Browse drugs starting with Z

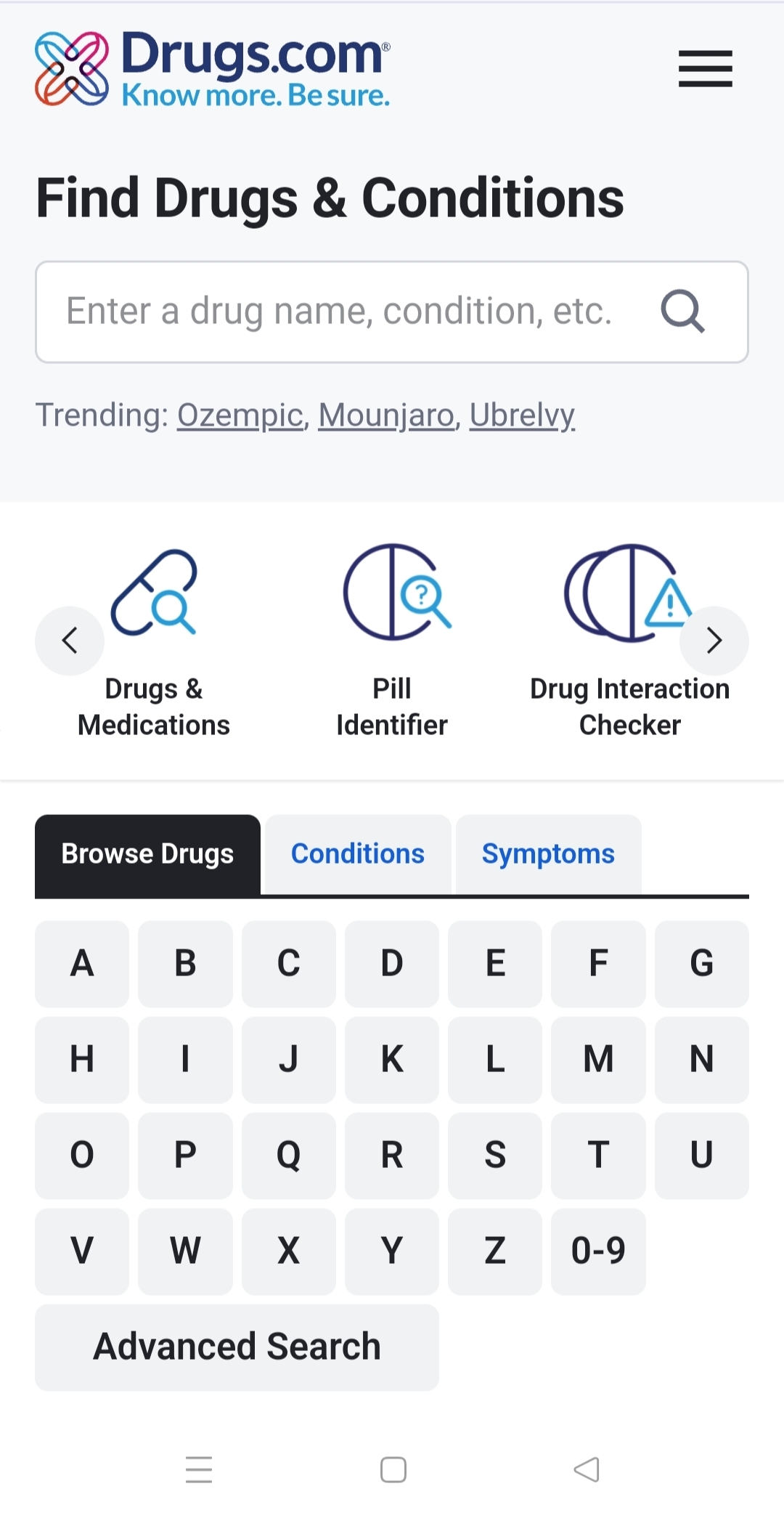(x=495, y=1251)
